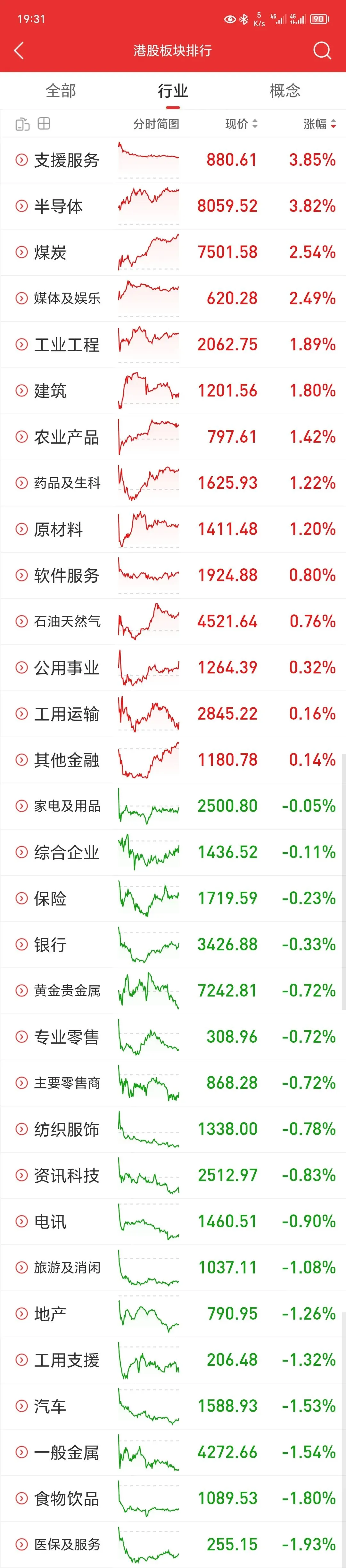View details for the 煤炭 sector

tap(173, 253)
